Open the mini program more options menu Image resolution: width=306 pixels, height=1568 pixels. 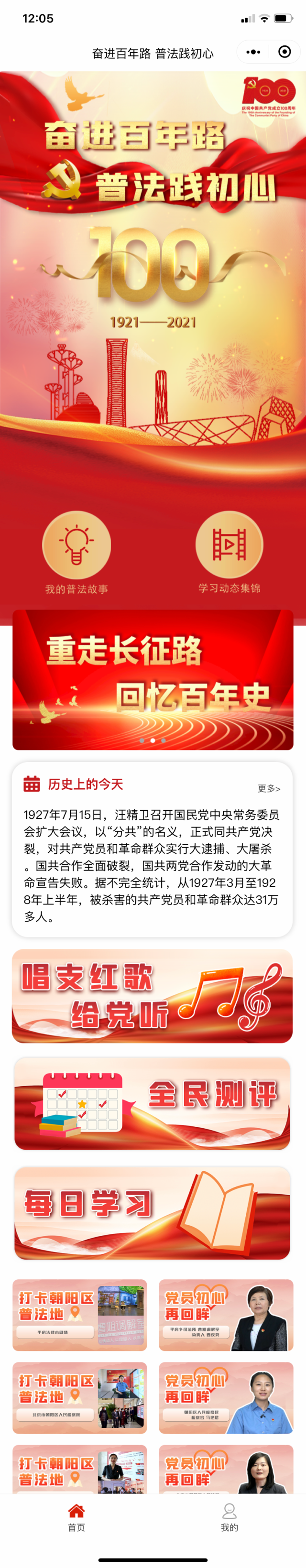coord(253,53)
